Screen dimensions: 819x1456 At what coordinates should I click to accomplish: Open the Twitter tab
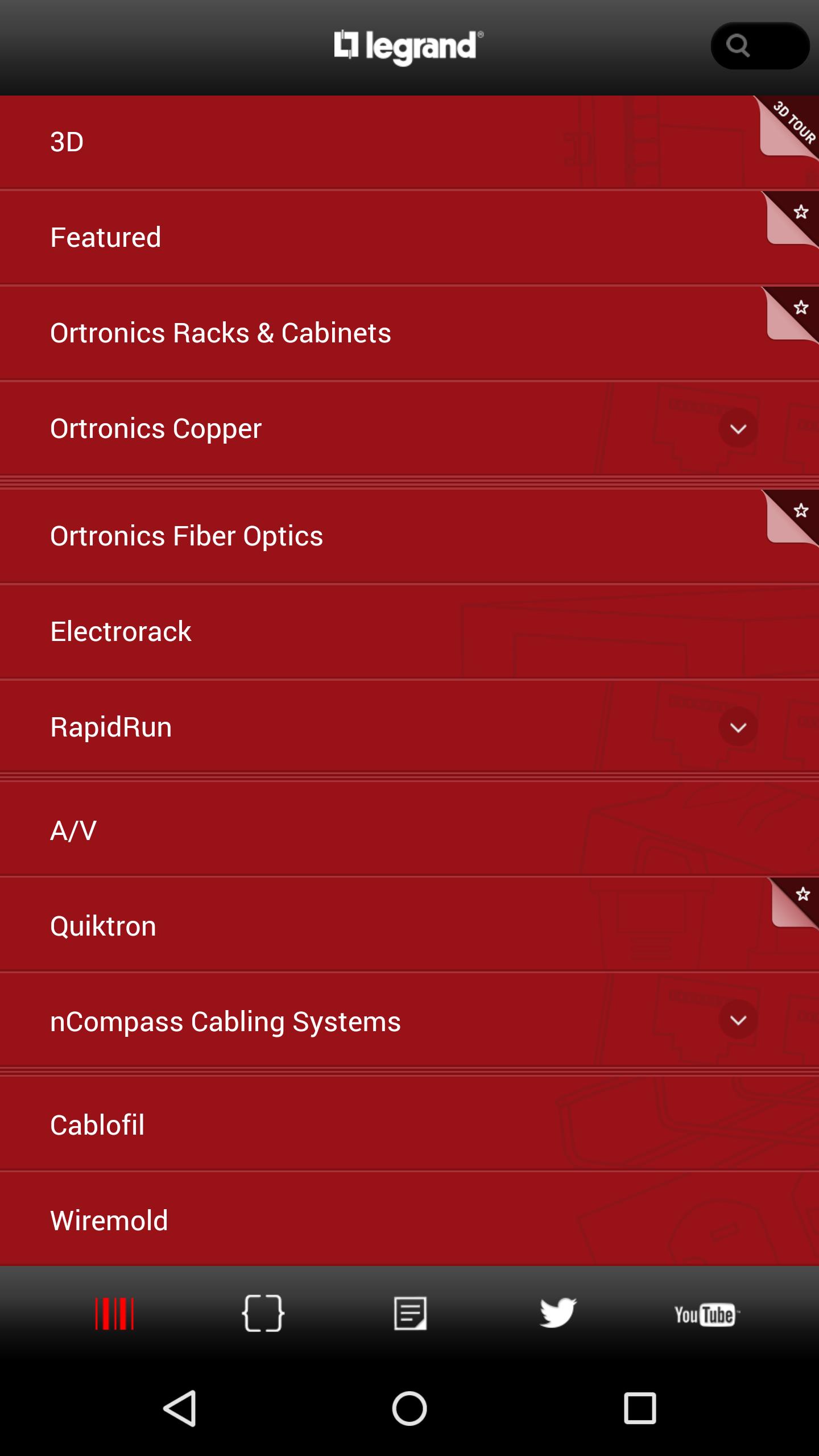pos(558,1314)
